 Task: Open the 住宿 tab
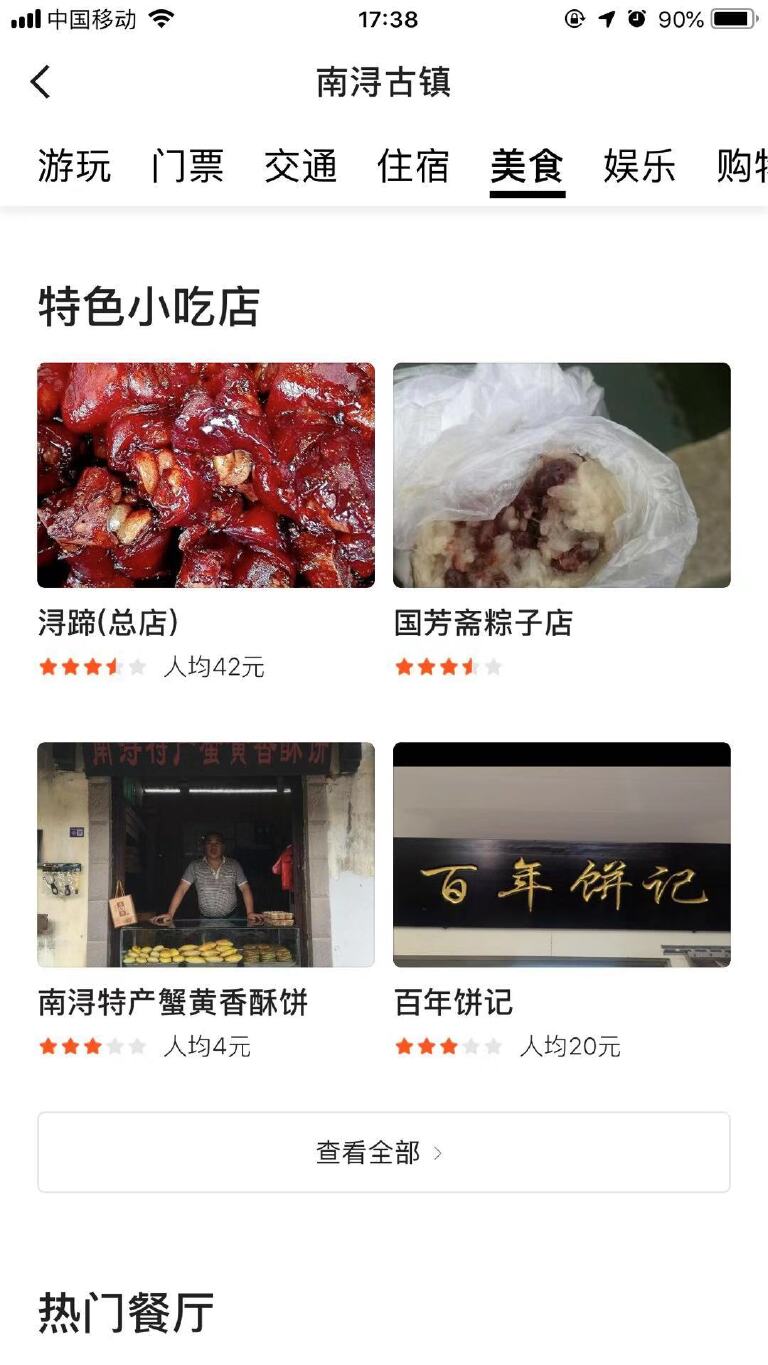(413, 166)
